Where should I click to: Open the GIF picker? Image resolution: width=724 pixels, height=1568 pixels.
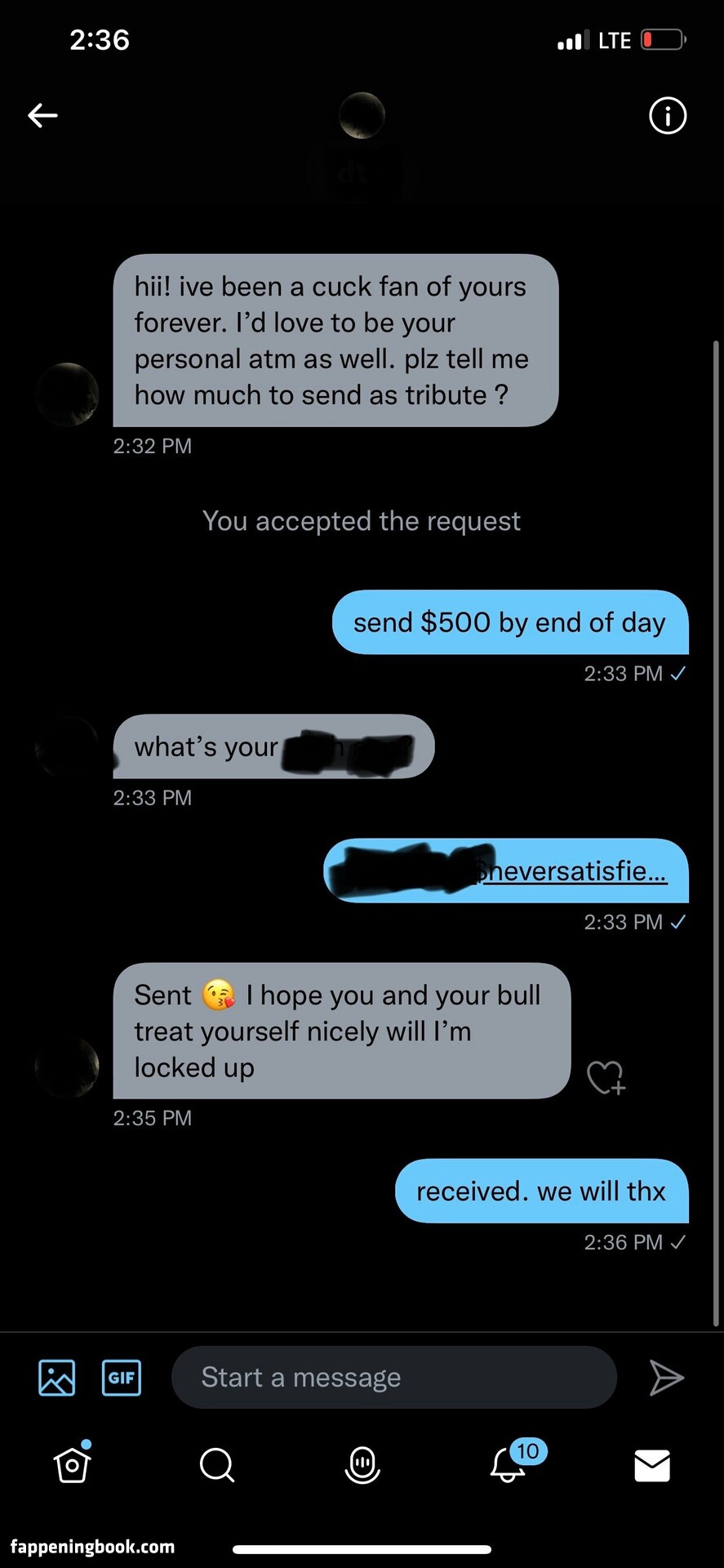pyautogui.click(x=122, y=1378)
